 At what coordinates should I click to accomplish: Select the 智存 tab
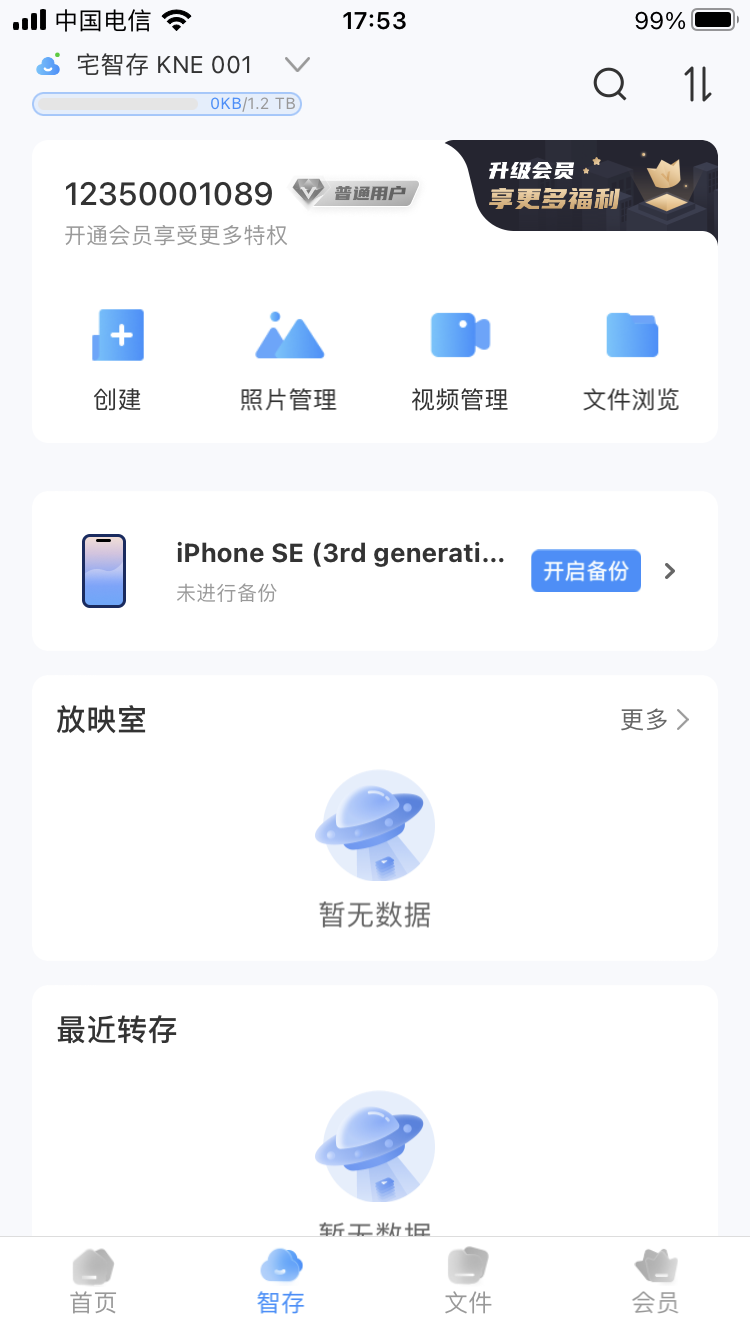pos(281,1282)
